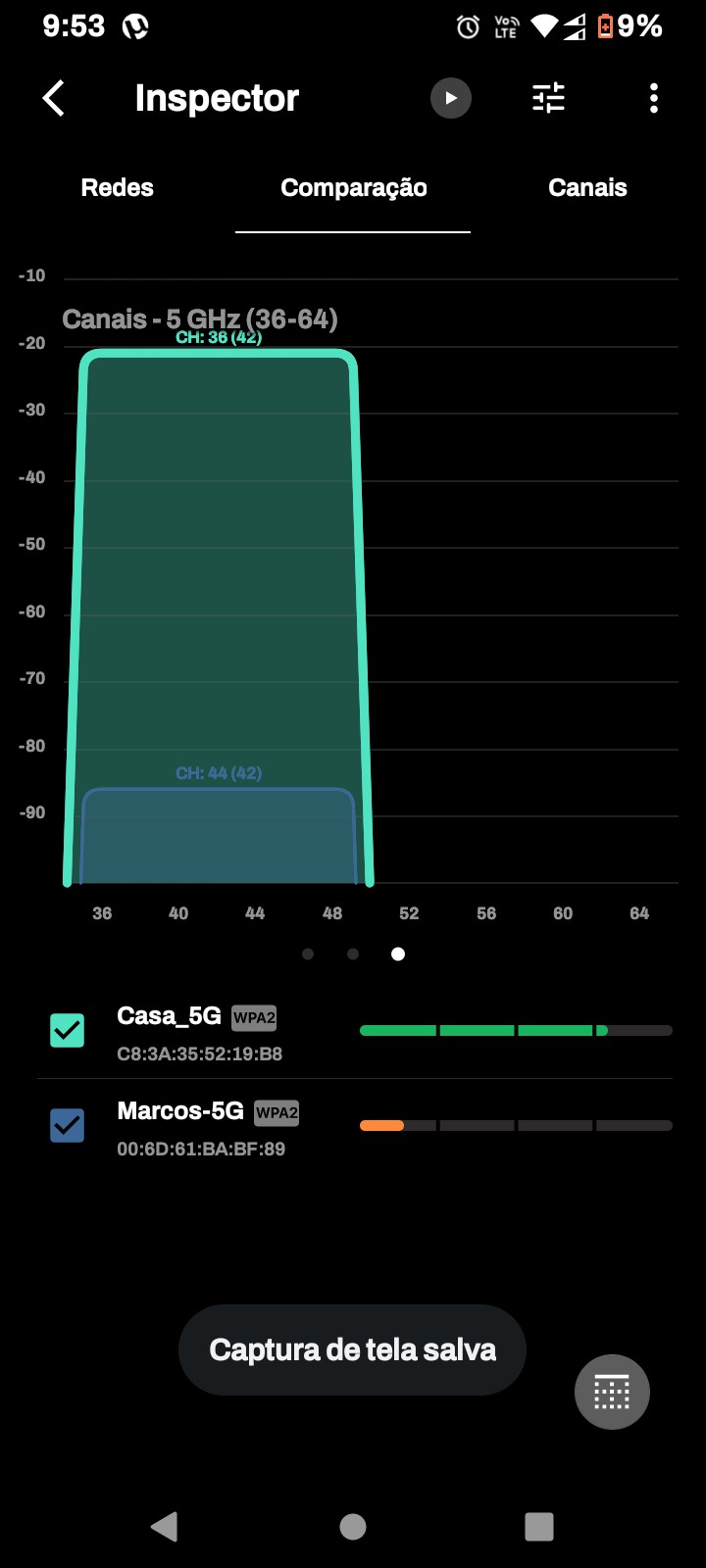Image resolution: width=706 pixels, height=1568 pixels.
Task: Open the system recent apps button
Action: [x=539, y=1526]
